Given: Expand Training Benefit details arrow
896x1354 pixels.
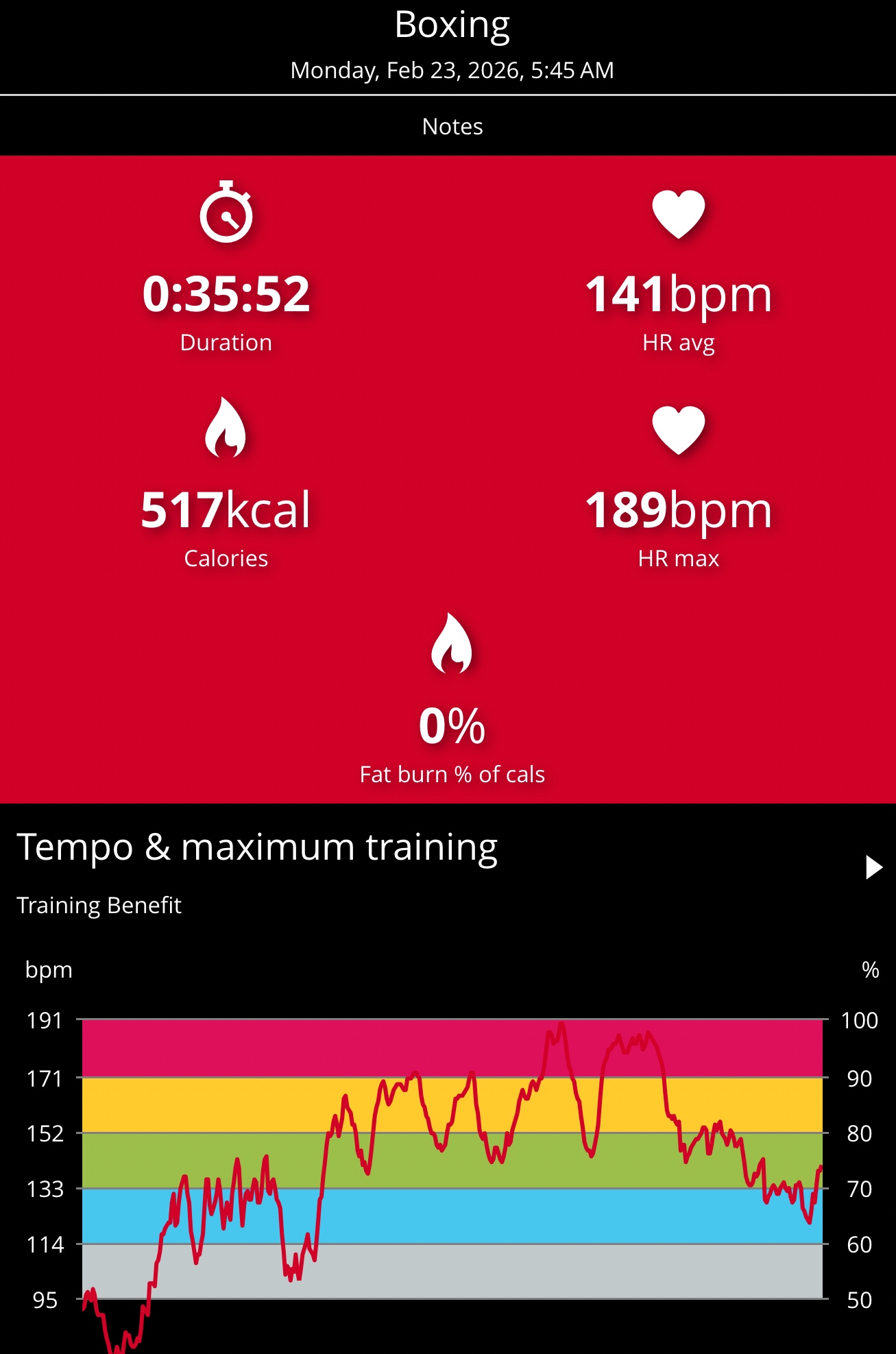Looking at the screenshot, I should [x=873, y=867].
